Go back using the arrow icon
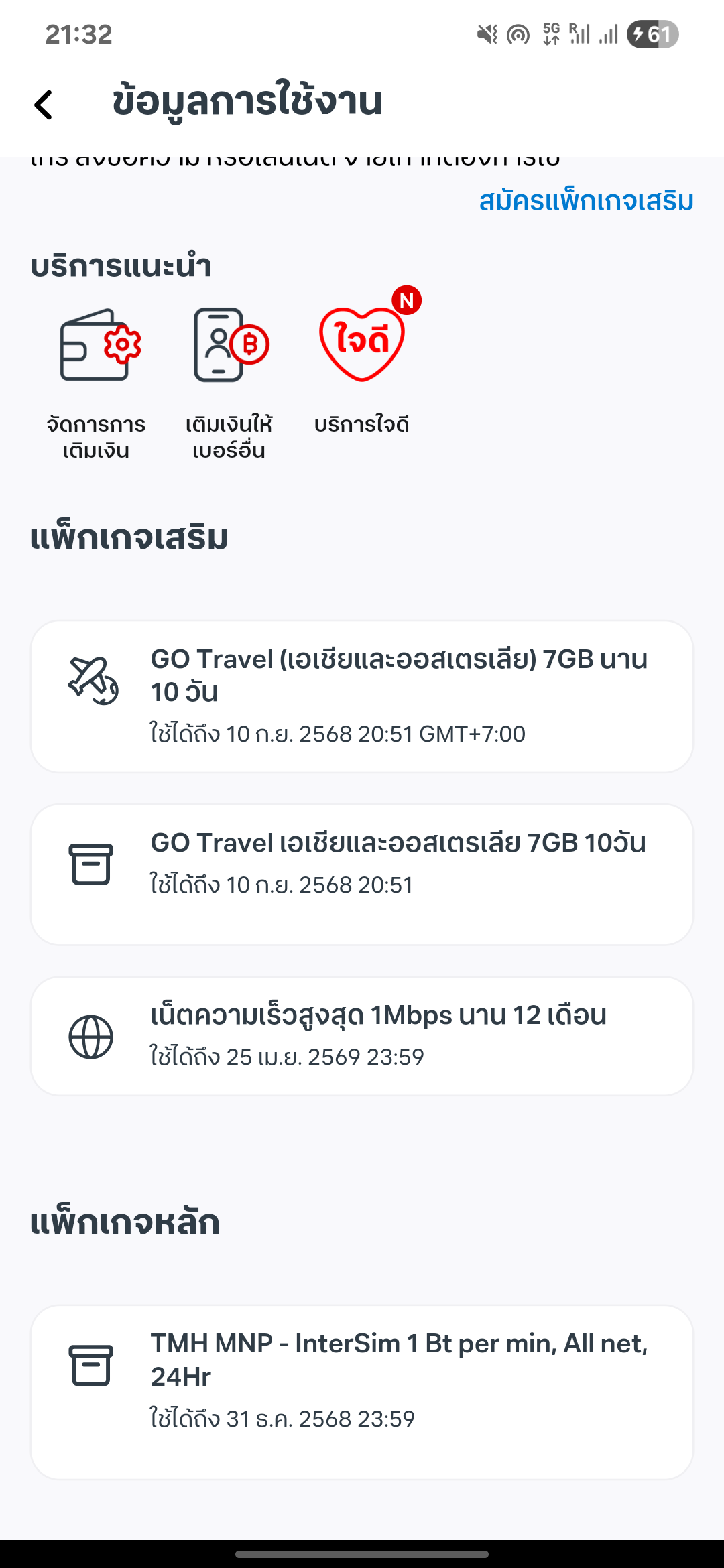 (44, 105)
